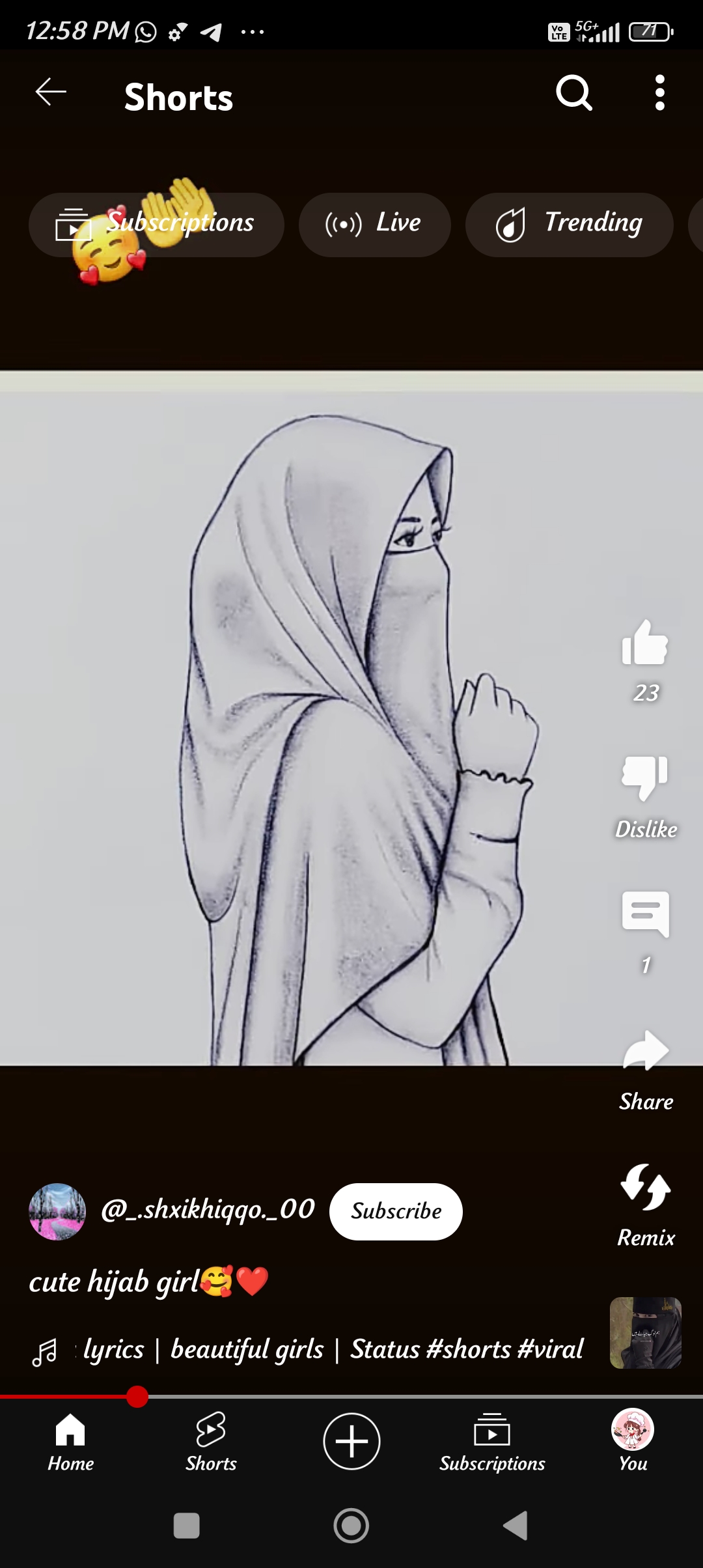
Task: Open the lyrics sound track link
Action: point(332,1349)
